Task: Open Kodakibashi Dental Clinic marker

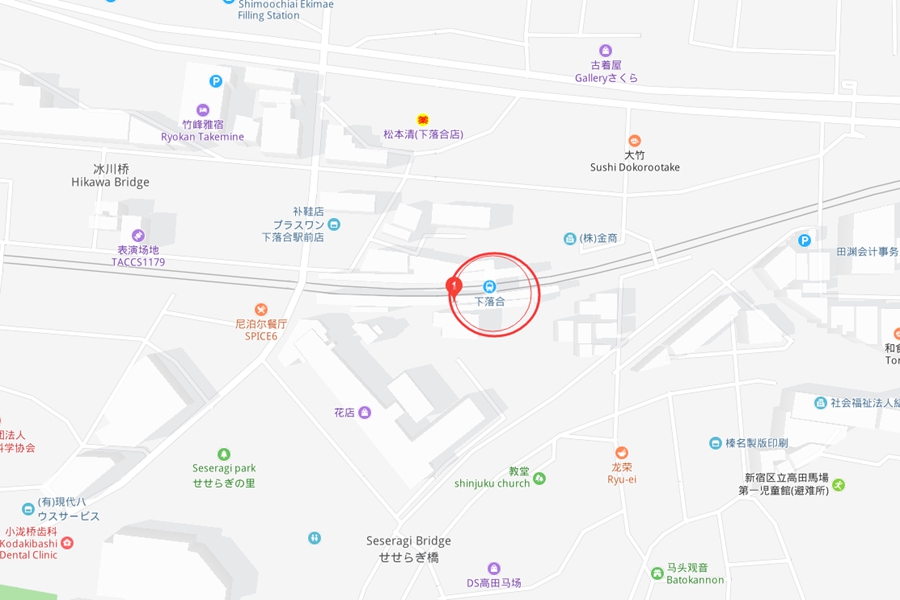Action: (67, 542)
